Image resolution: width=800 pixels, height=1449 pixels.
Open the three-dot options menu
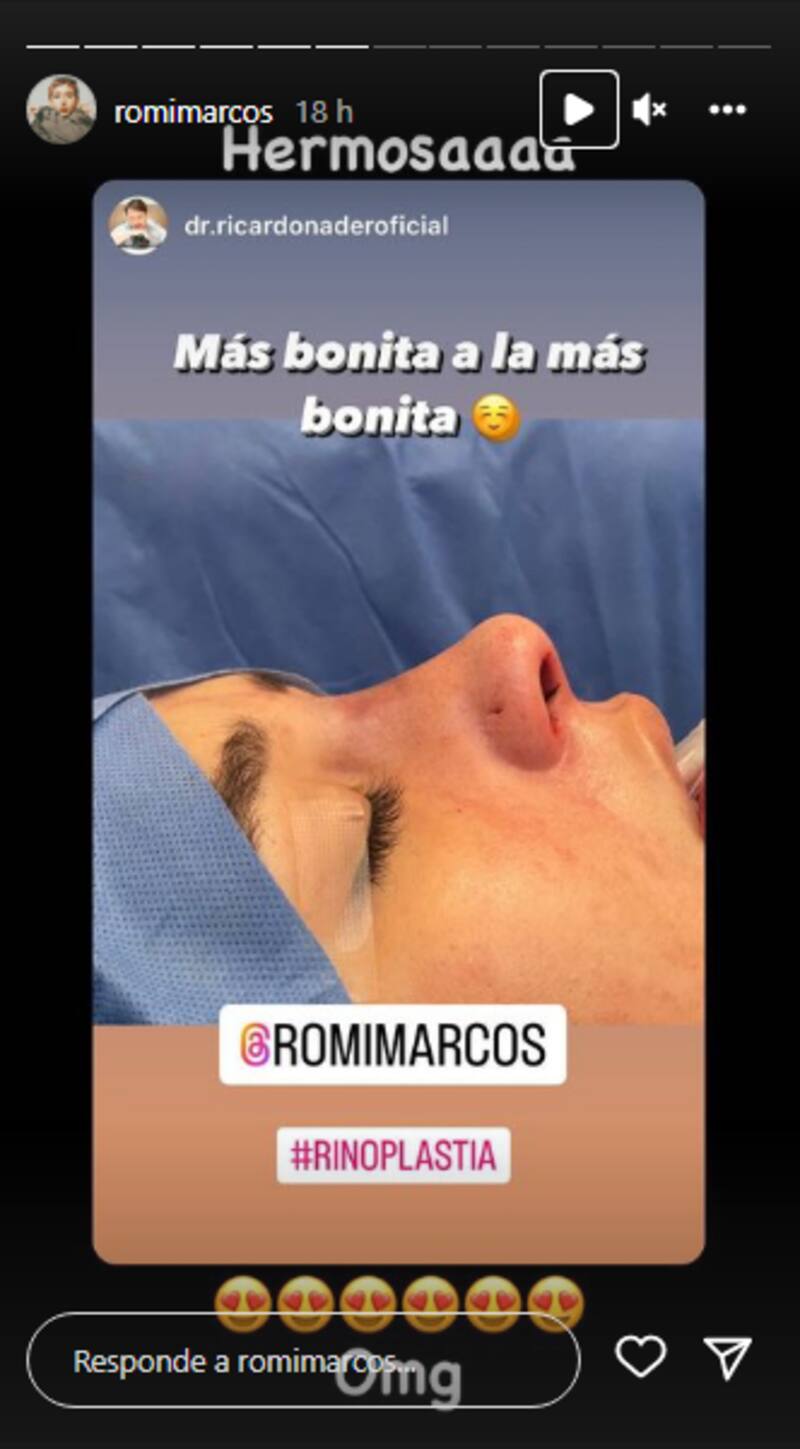[727, 110]
